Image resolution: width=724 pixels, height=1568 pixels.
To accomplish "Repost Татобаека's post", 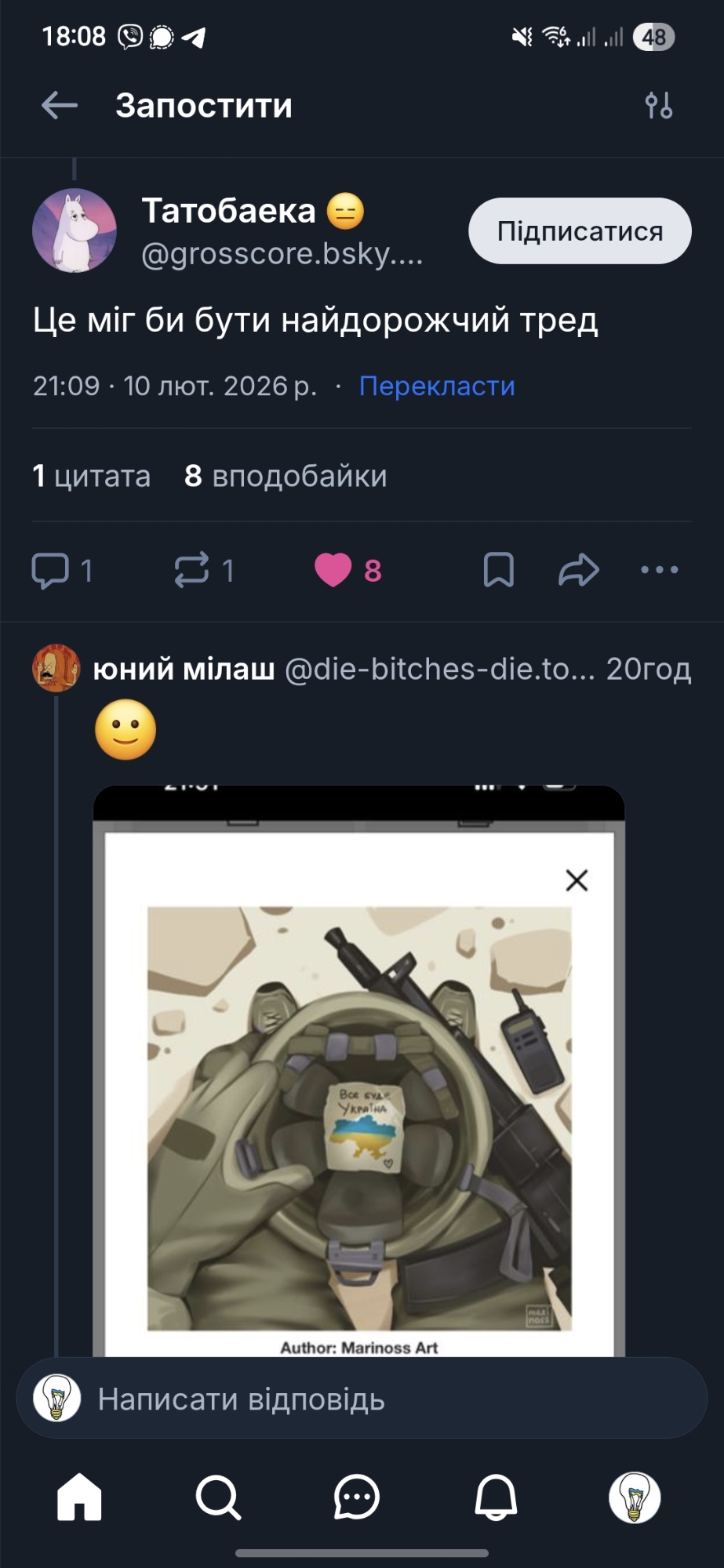I will click(x=192, y=570).
